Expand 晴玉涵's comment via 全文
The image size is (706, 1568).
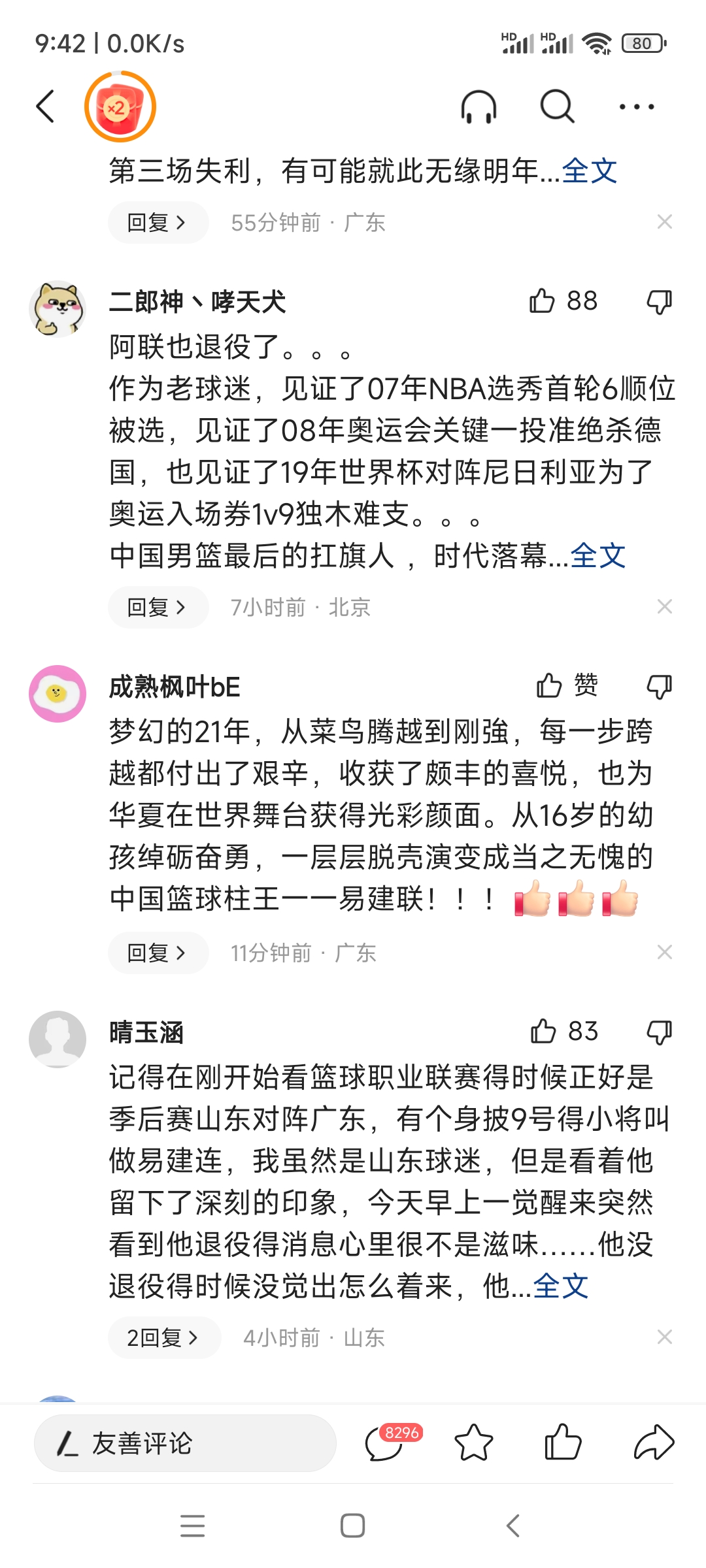561,1284
